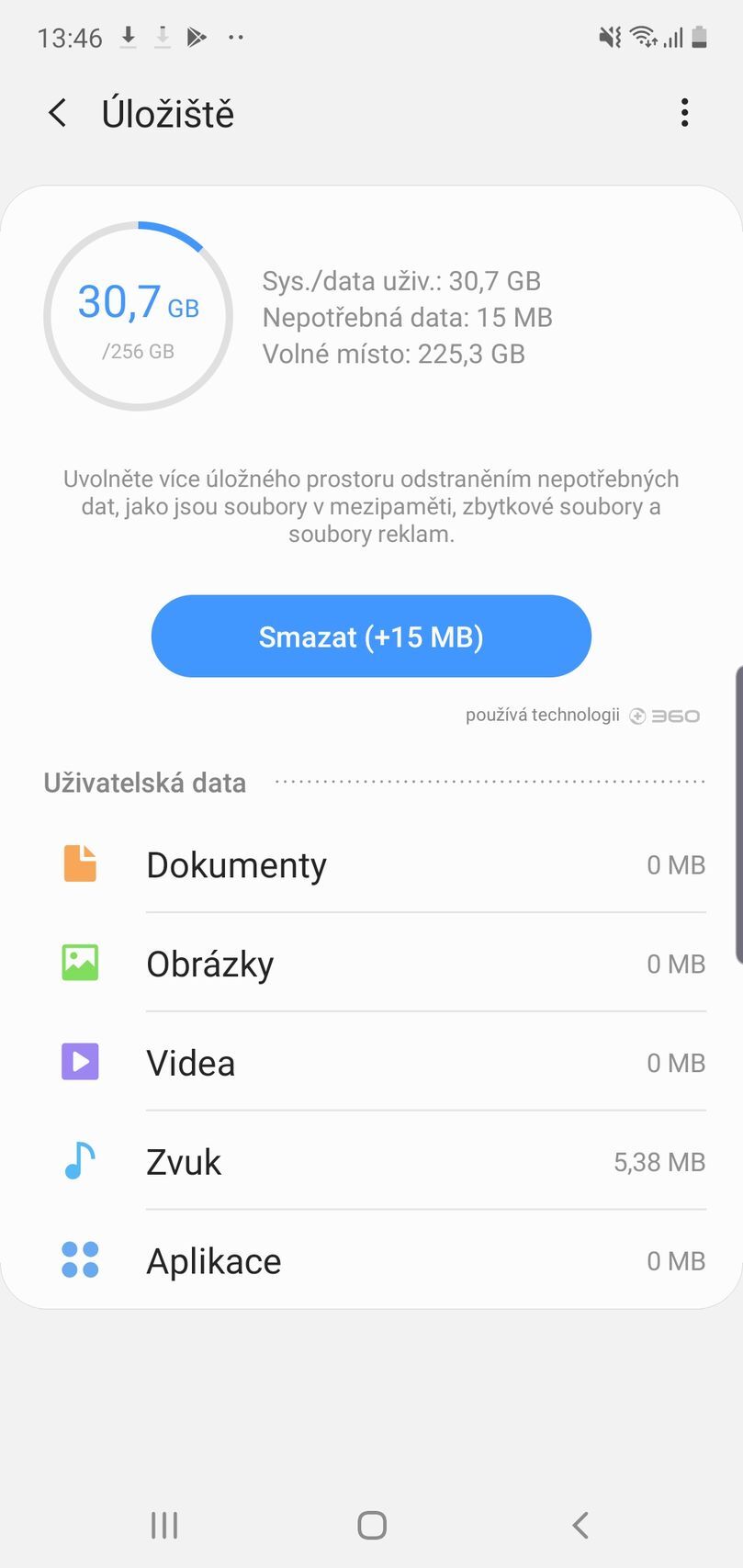This screenshot has height=1568, width=743.
Task: Tap the Smazat (+15 MB) button
Action: [x=371, y=636]
